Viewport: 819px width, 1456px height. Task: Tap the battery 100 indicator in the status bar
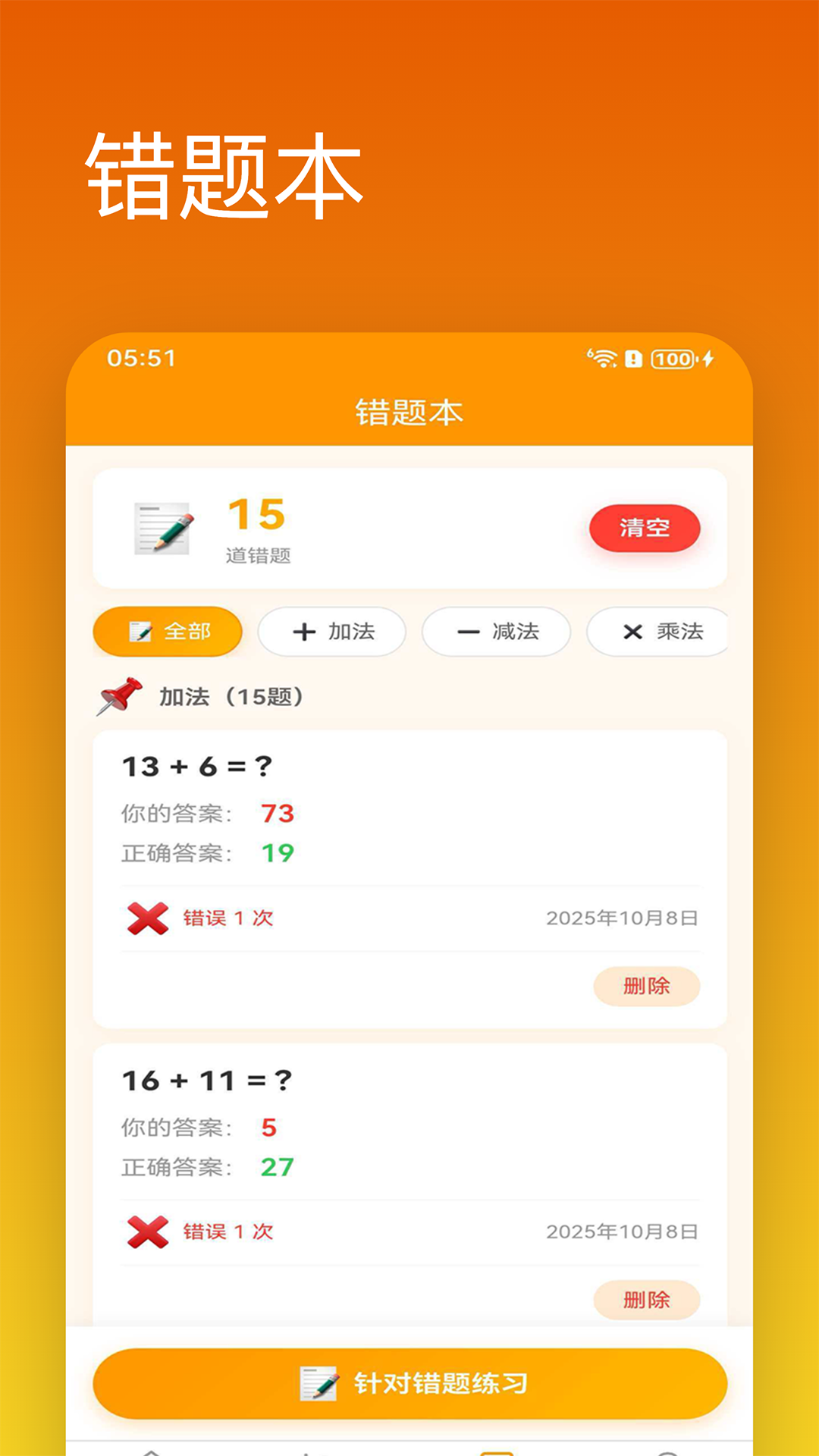(672, 357)
